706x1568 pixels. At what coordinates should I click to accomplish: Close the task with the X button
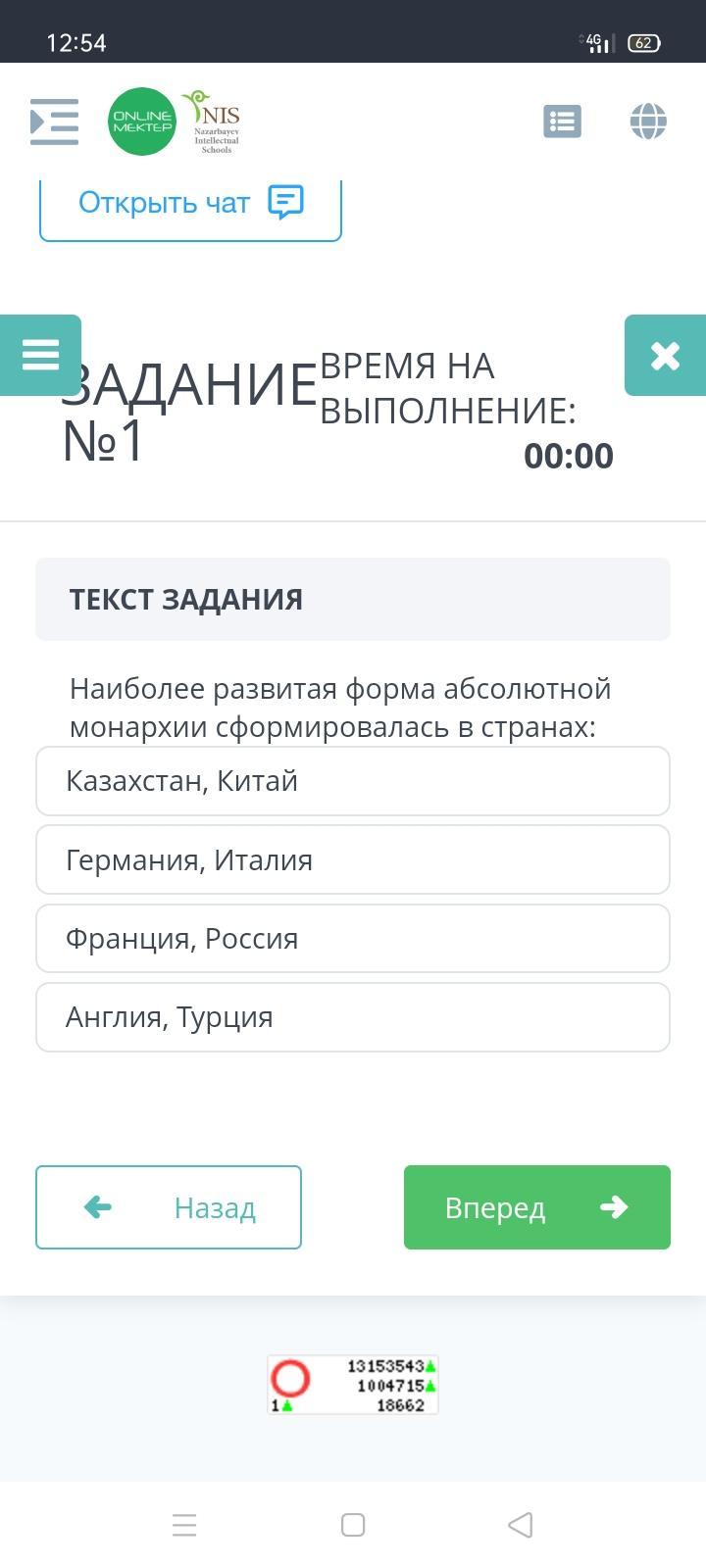[665, 355]
